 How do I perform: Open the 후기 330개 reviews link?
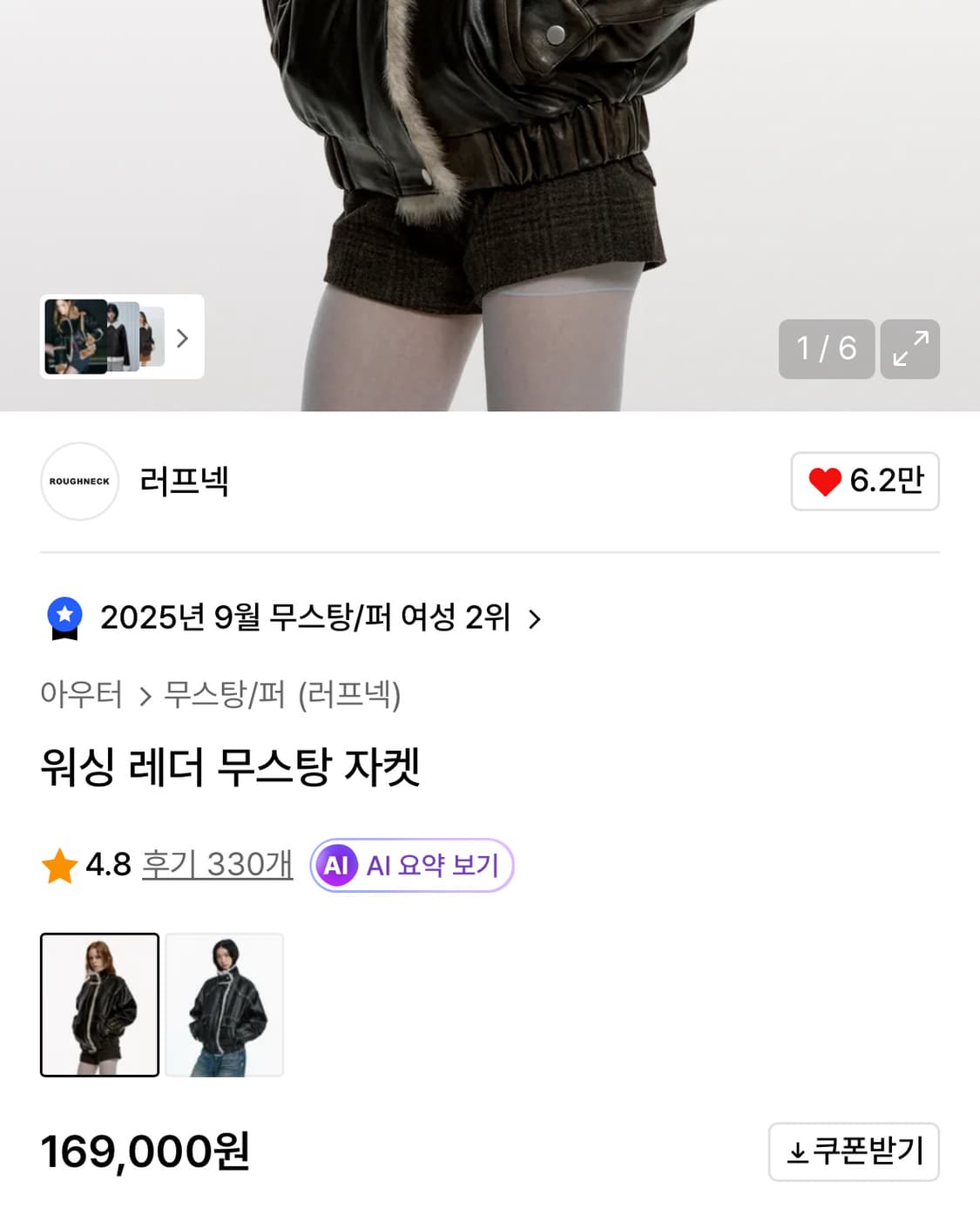coord(214,864)
